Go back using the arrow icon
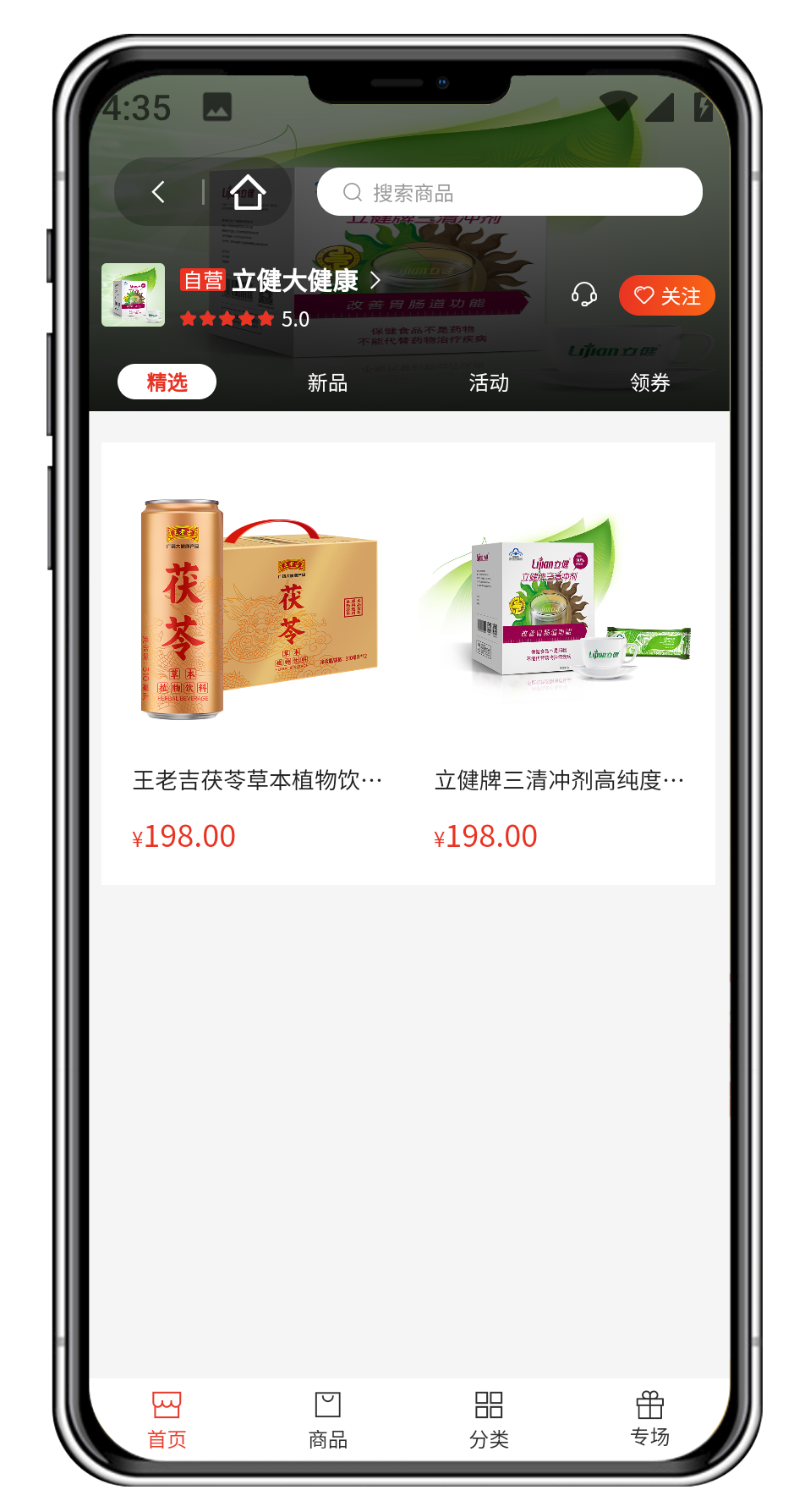 coord(158,193)
